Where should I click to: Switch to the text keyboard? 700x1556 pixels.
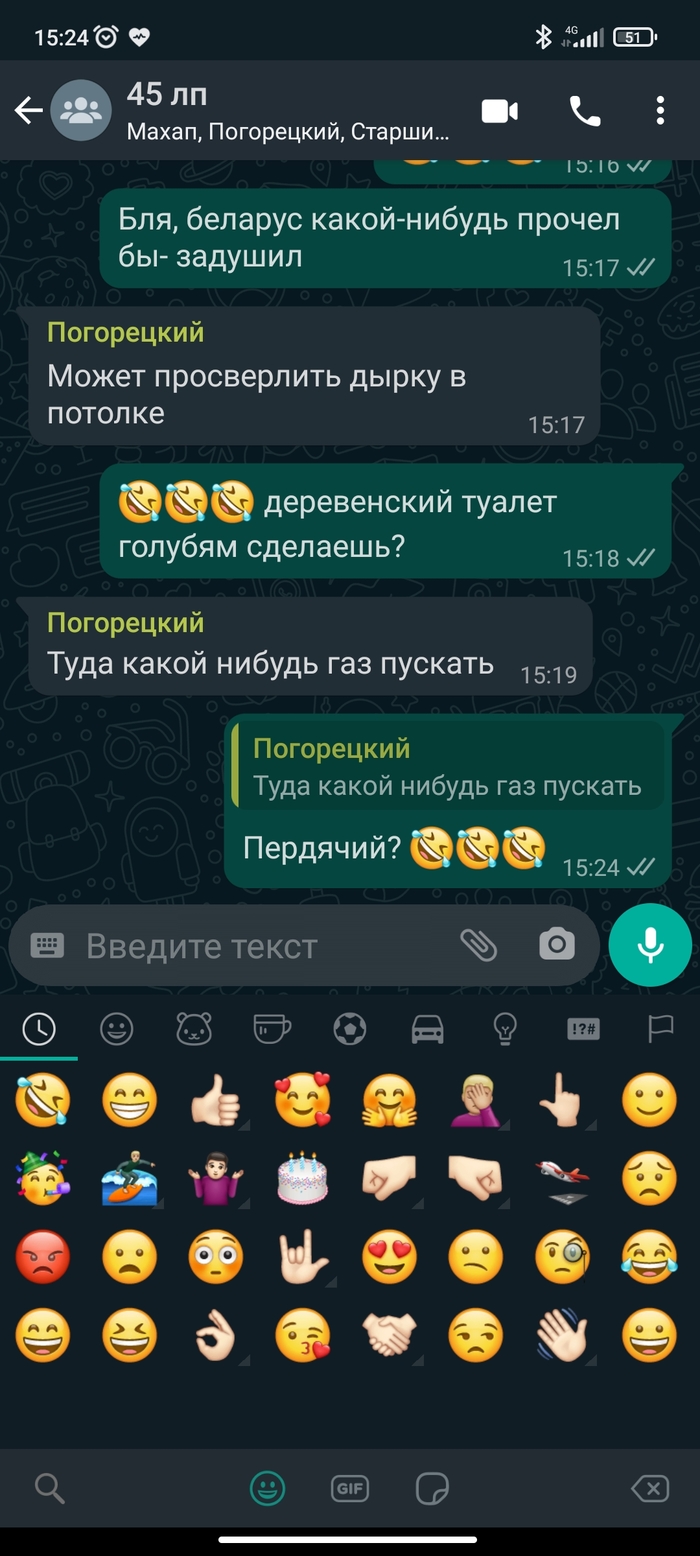point(47,946)
